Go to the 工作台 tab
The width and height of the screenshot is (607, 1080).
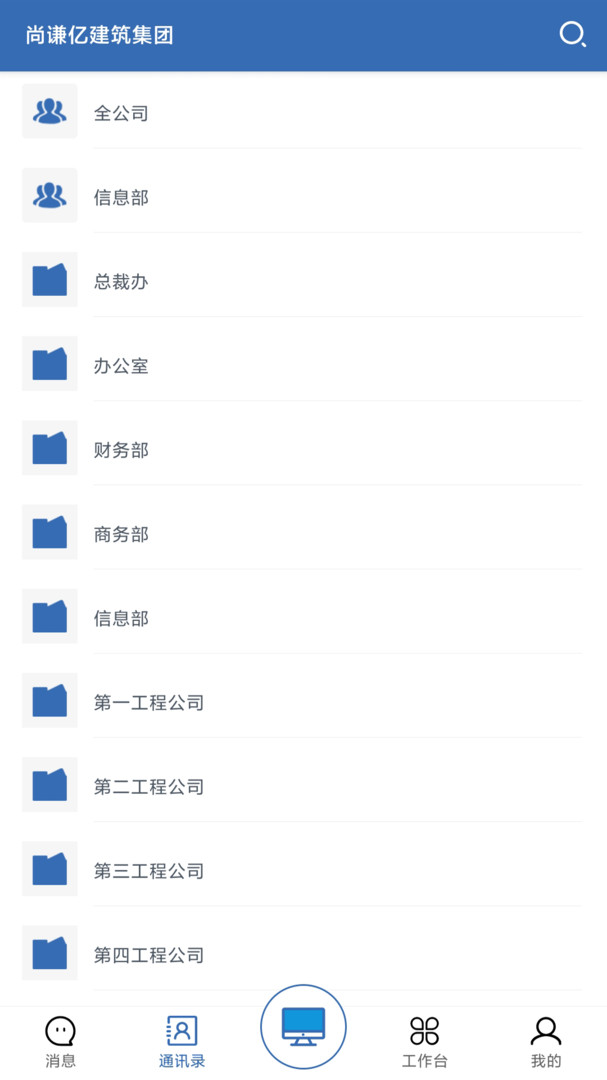coord(425,1042)
